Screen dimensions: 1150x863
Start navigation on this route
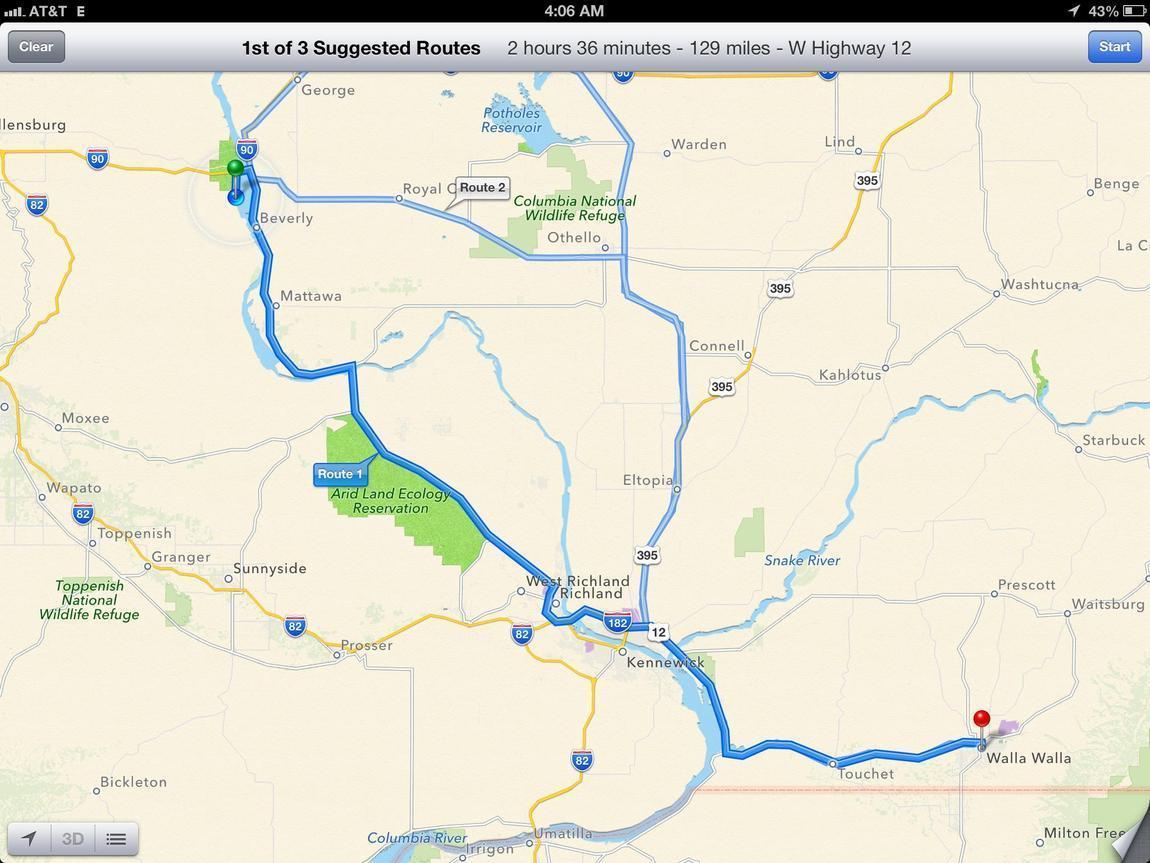coord(1114,47)
